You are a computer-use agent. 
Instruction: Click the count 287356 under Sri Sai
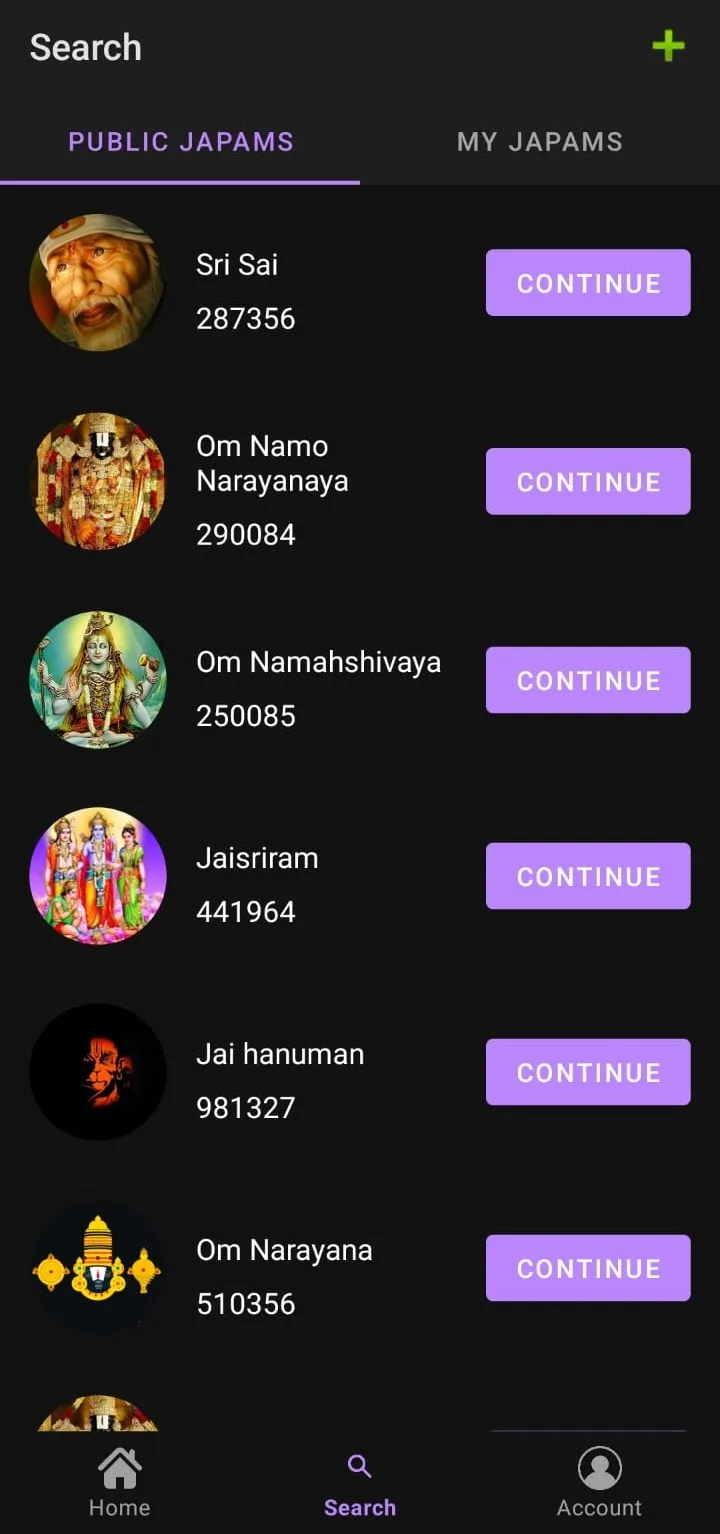click(x=246, y=318)
